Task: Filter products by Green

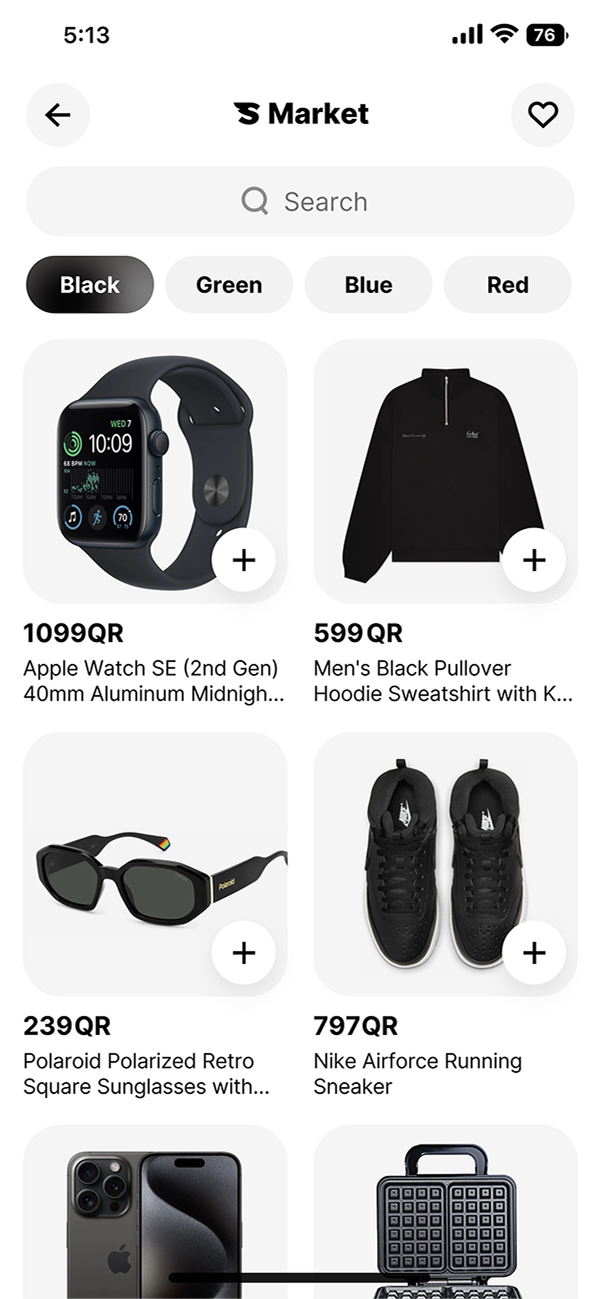Action: 229,285
